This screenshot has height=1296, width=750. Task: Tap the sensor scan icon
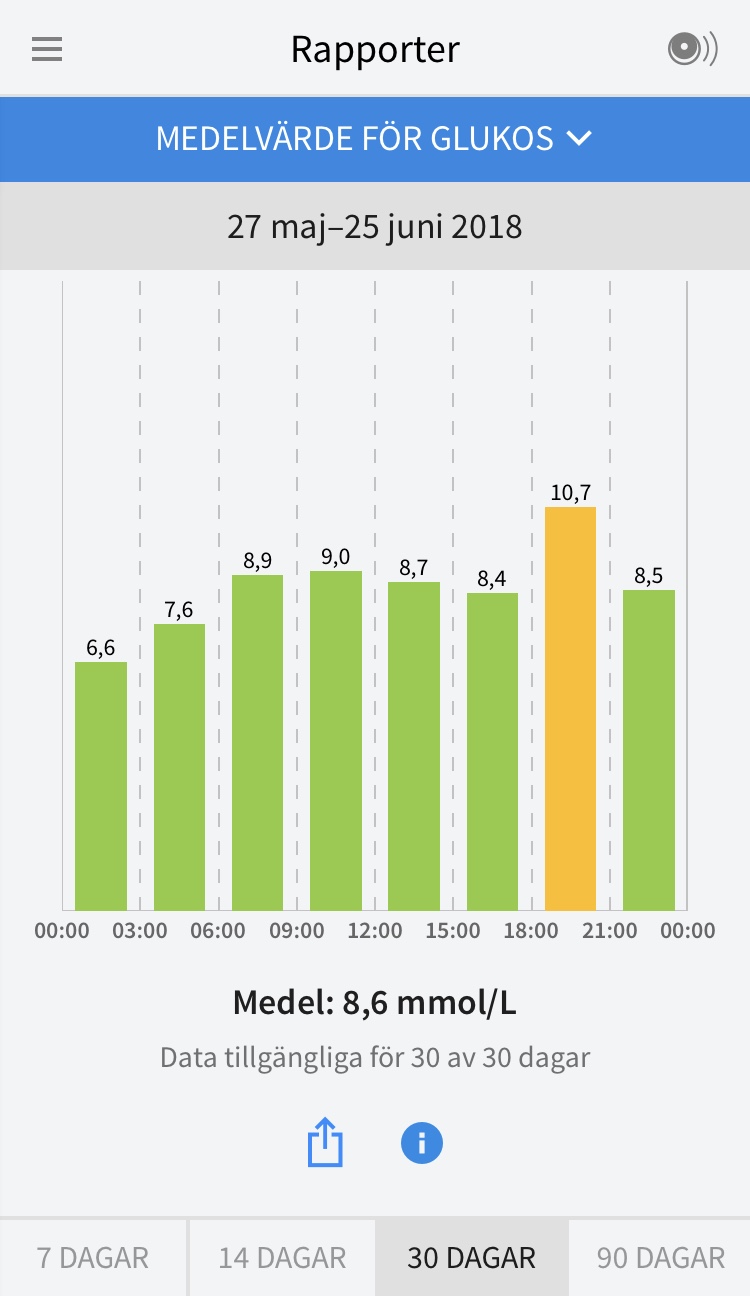692,49
